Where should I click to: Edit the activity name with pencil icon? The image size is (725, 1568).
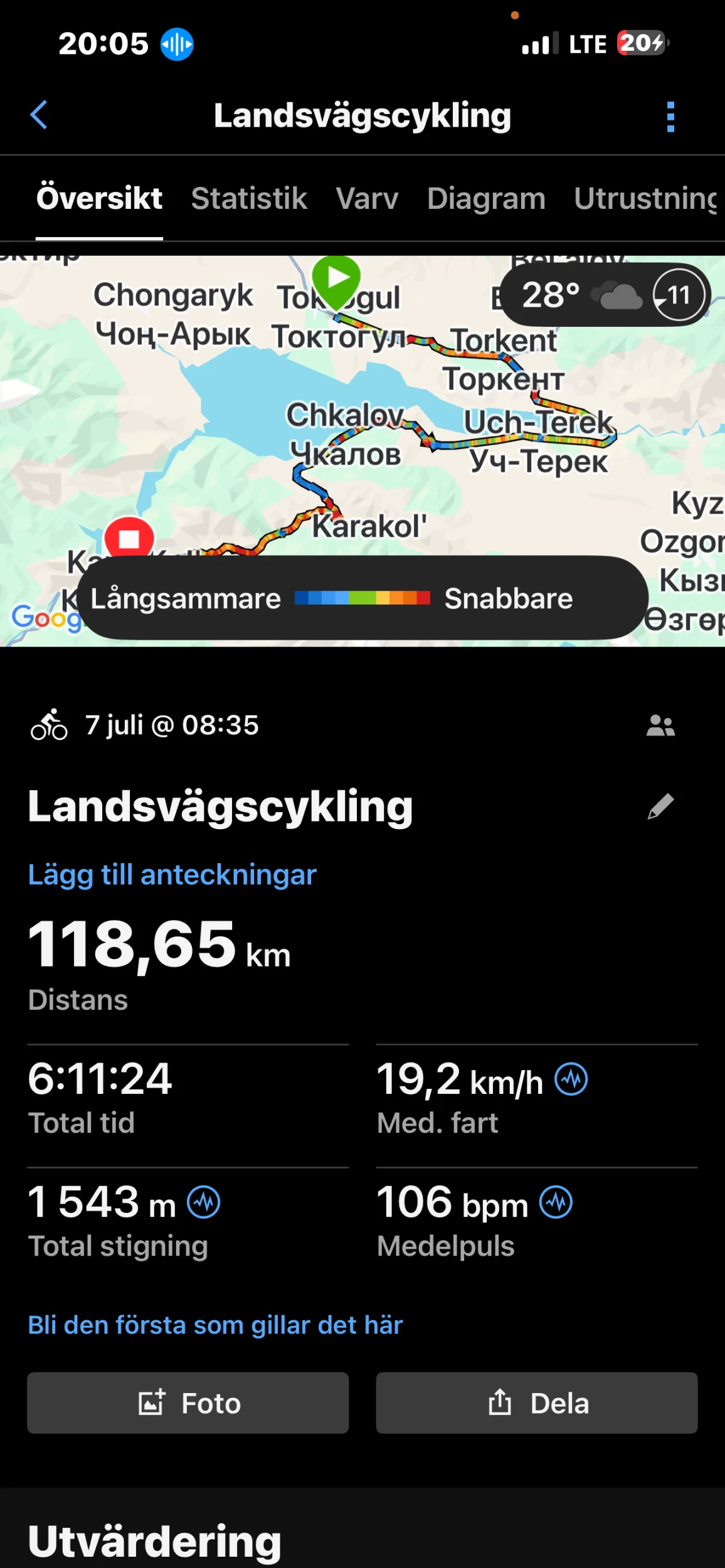pos(660,807)
